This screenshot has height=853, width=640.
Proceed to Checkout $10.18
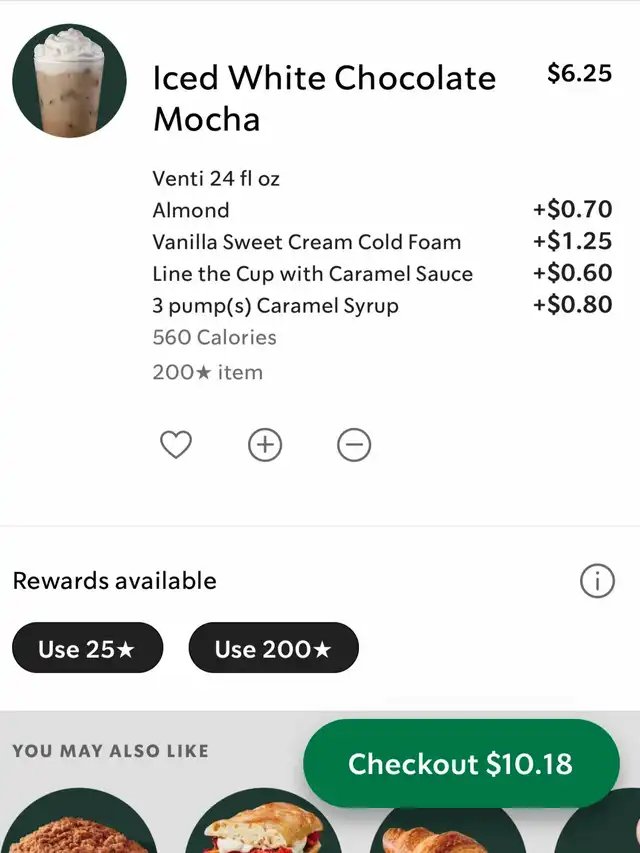[461, 764]
